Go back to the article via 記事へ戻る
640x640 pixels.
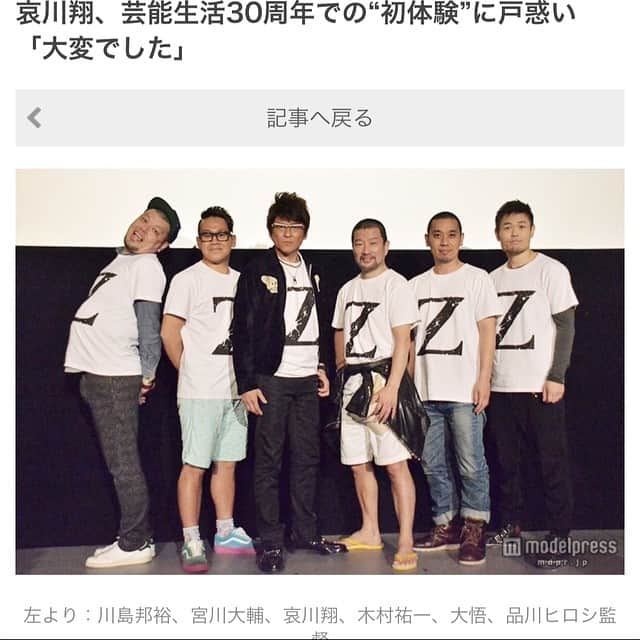pyautogui.click(x=319, y=118)
